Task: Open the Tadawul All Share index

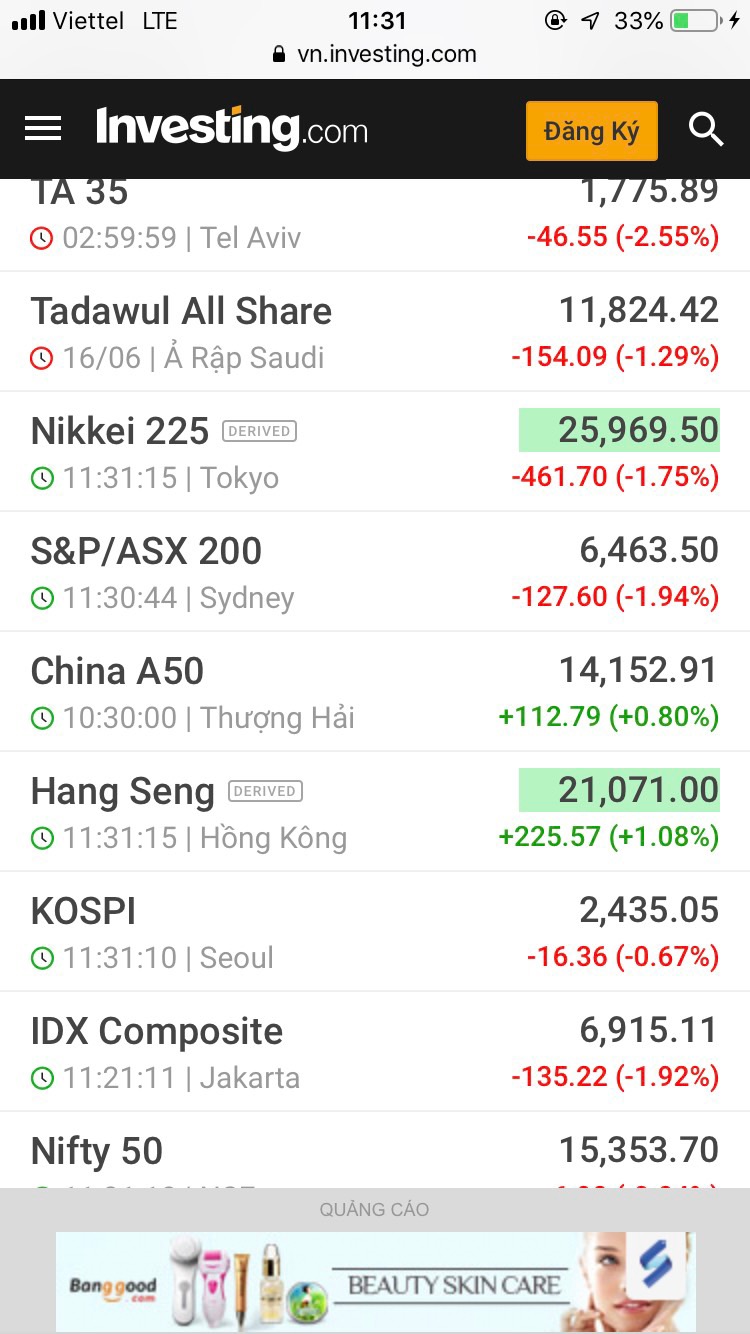Action: pos(181,312)
